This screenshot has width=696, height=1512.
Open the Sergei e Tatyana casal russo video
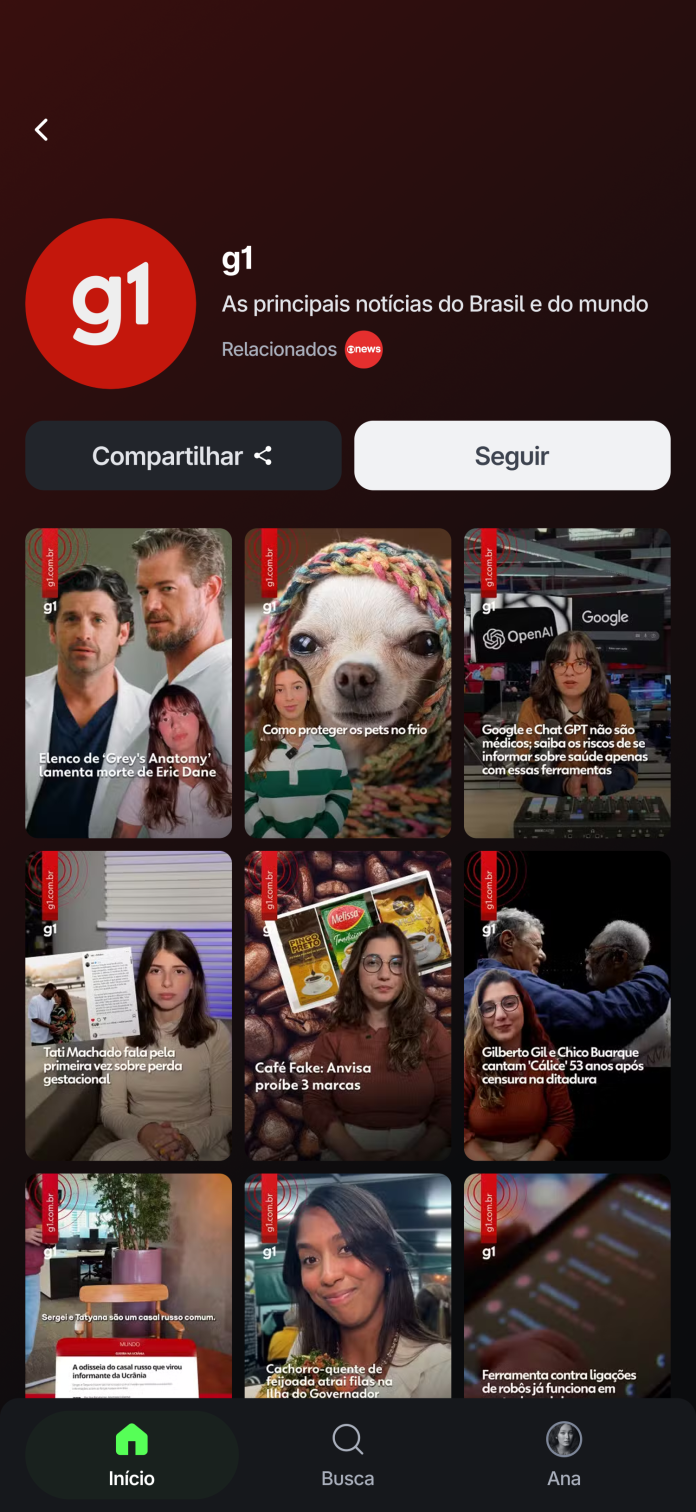[128, 1285]
